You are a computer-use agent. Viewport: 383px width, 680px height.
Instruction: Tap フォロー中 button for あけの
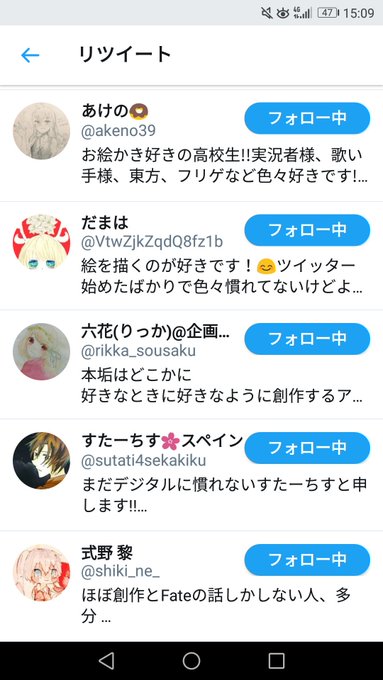click(307, 118)
